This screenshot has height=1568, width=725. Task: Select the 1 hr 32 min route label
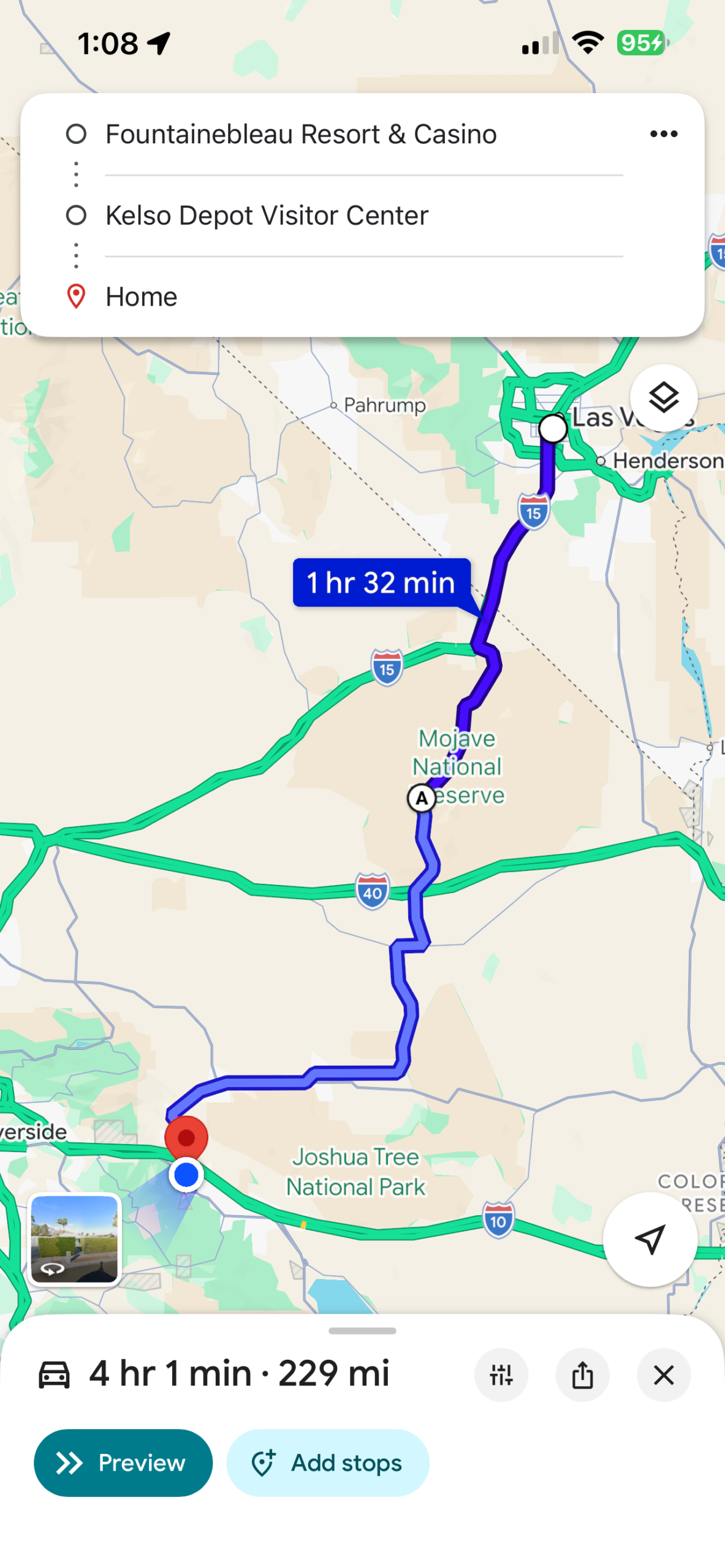coord(381,582)
